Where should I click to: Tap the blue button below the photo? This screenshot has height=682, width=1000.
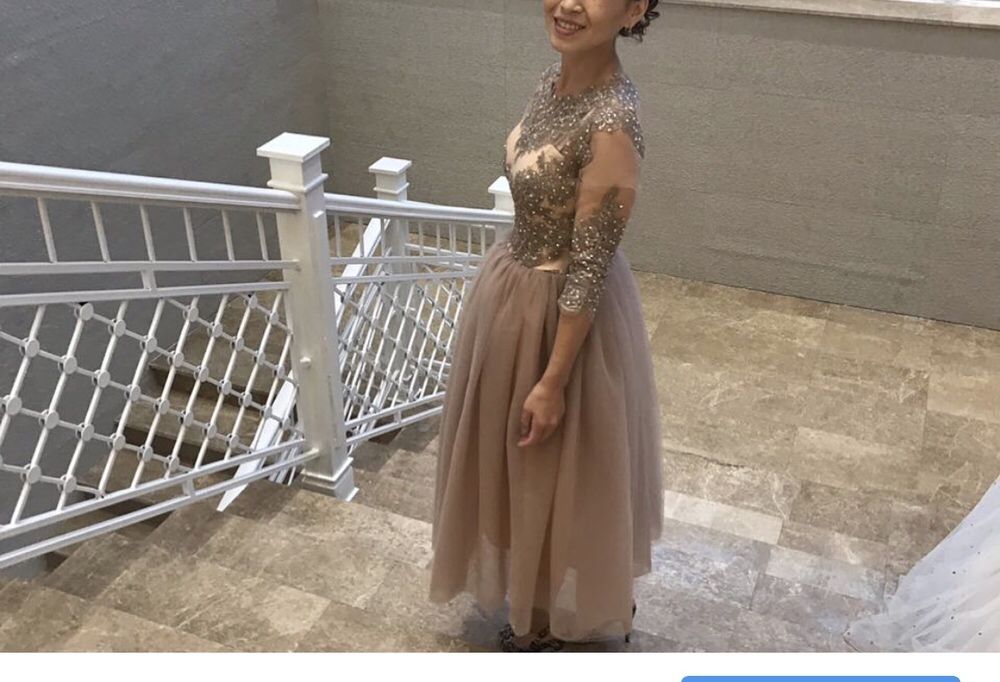point(820,678)
